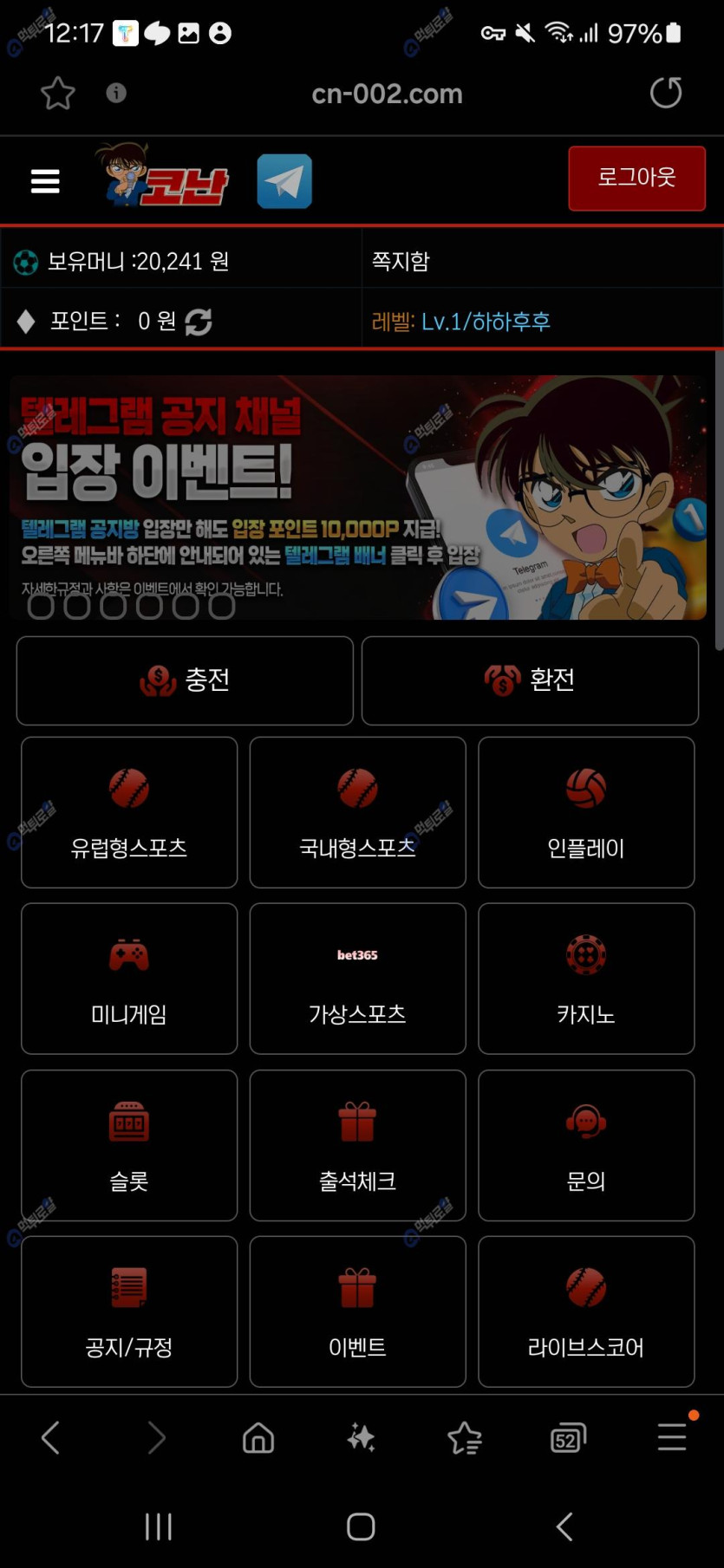724x1568 pixels.
Task: Enter the 카지노 section
Action: [586, 979]
